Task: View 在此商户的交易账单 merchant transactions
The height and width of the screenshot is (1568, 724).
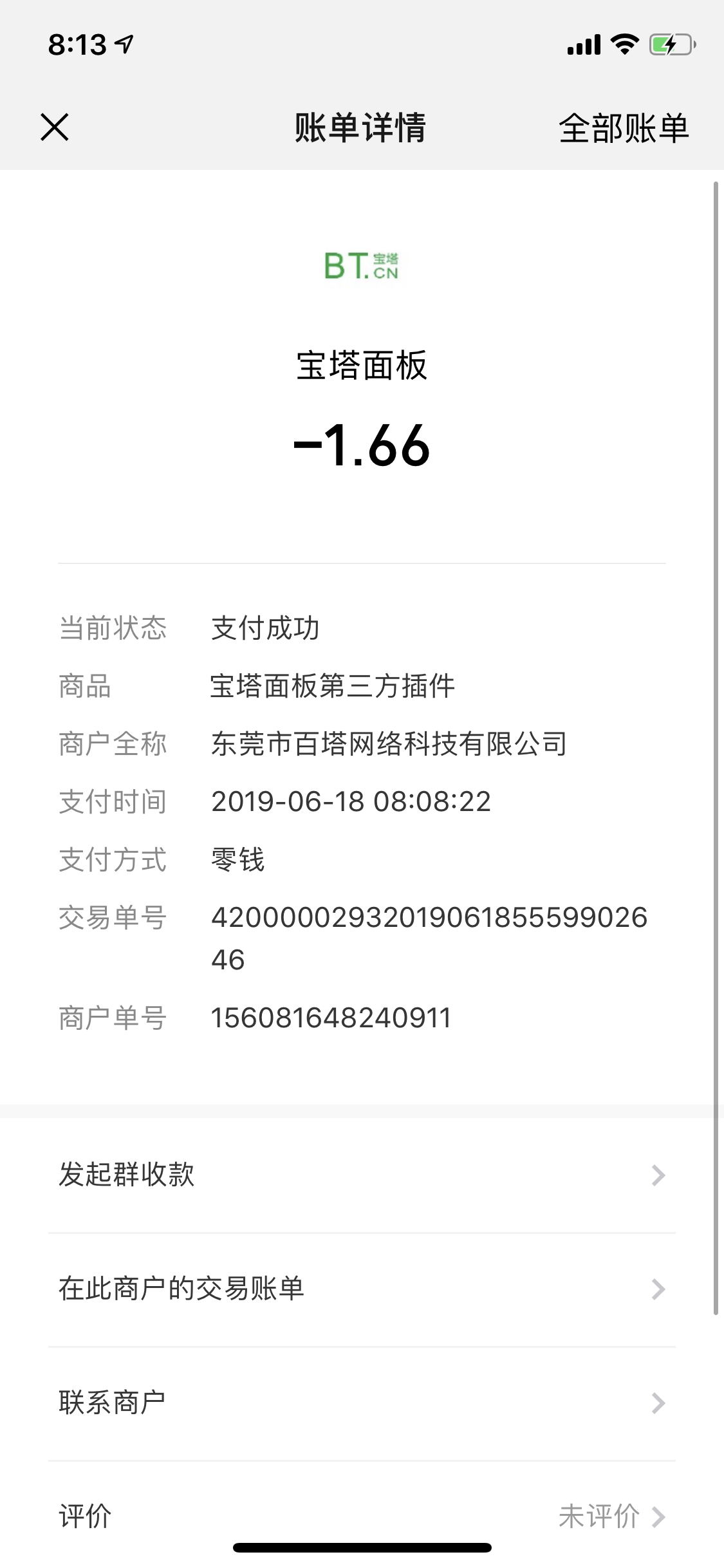Action: [360, 1289]
